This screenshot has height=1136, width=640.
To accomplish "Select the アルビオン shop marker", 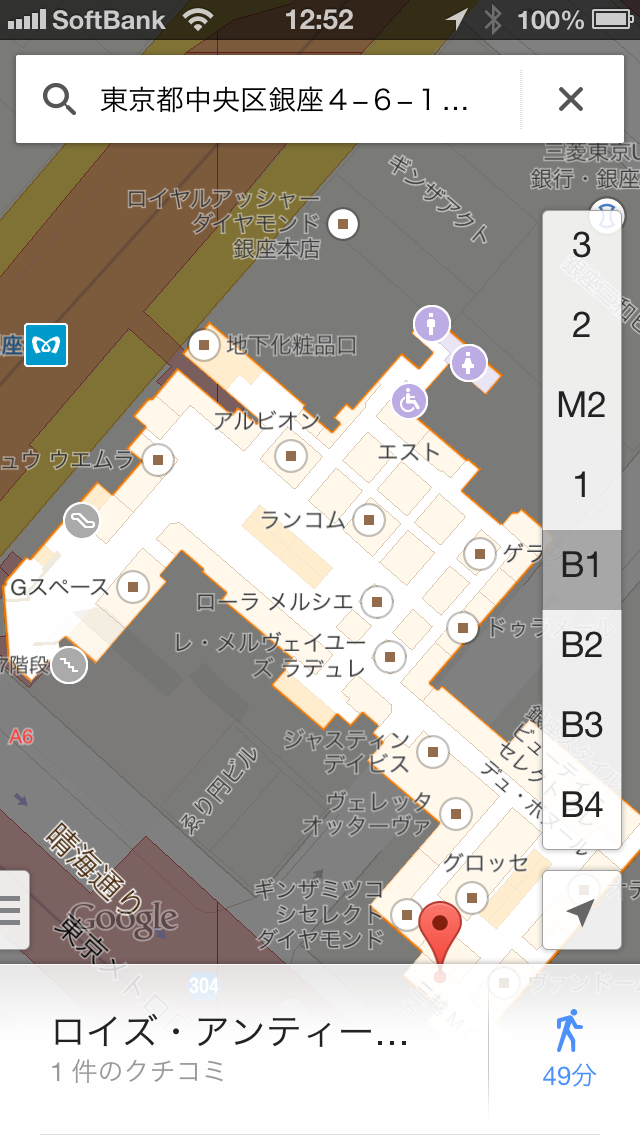I will [x=291, y=456].
